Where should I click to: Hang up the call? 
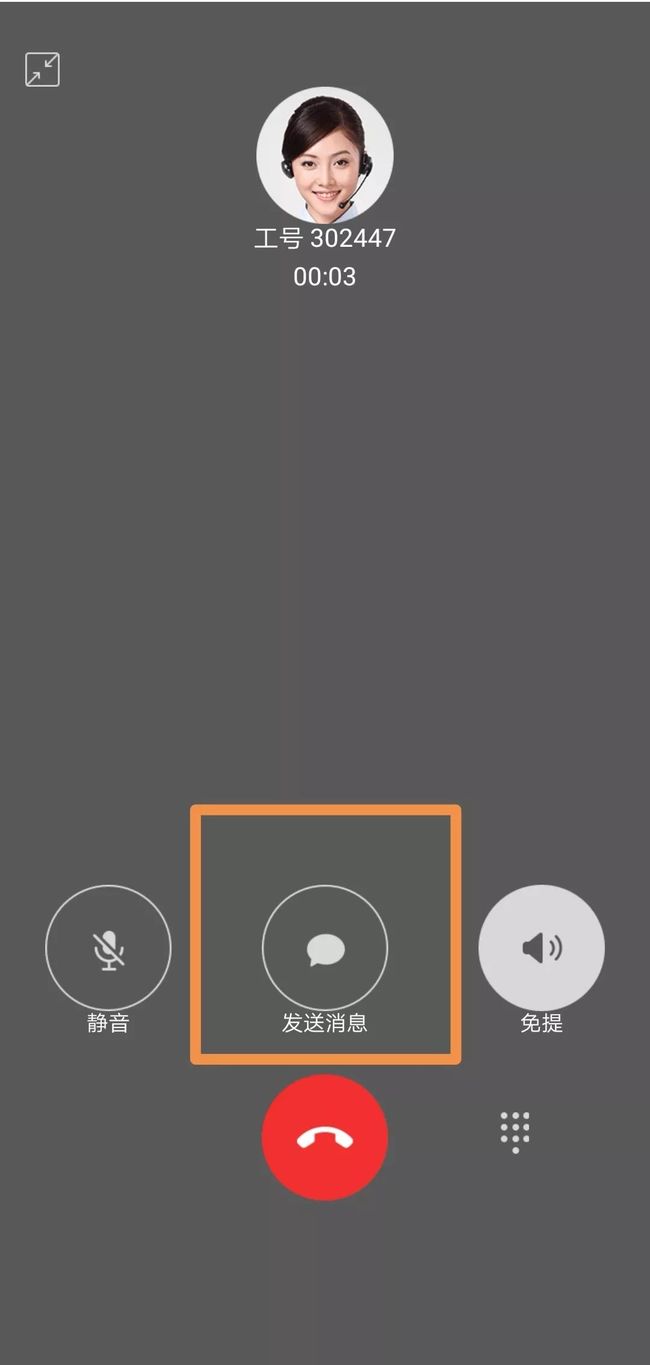(x=325, y=1137)
